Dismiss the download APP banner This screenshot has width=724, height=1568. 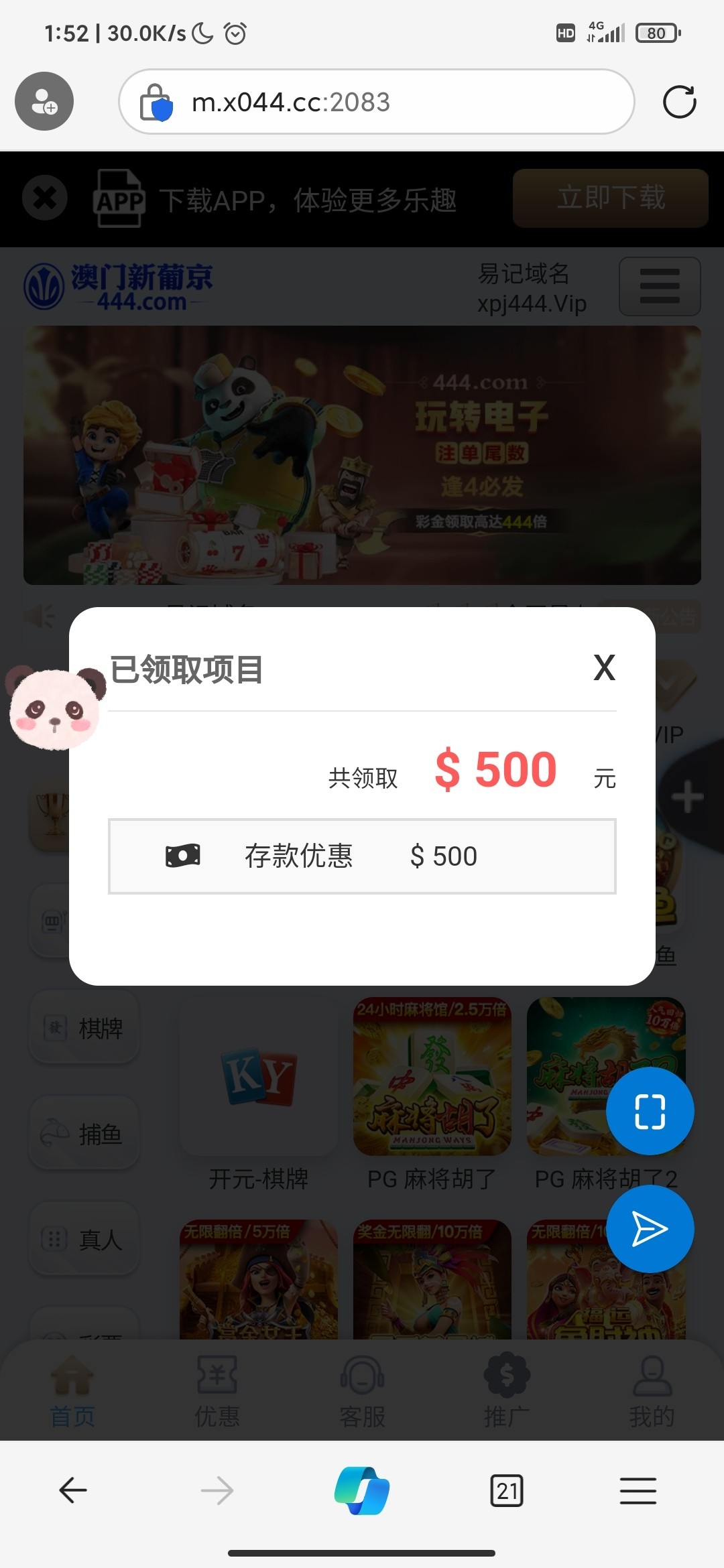pos(45,198)
